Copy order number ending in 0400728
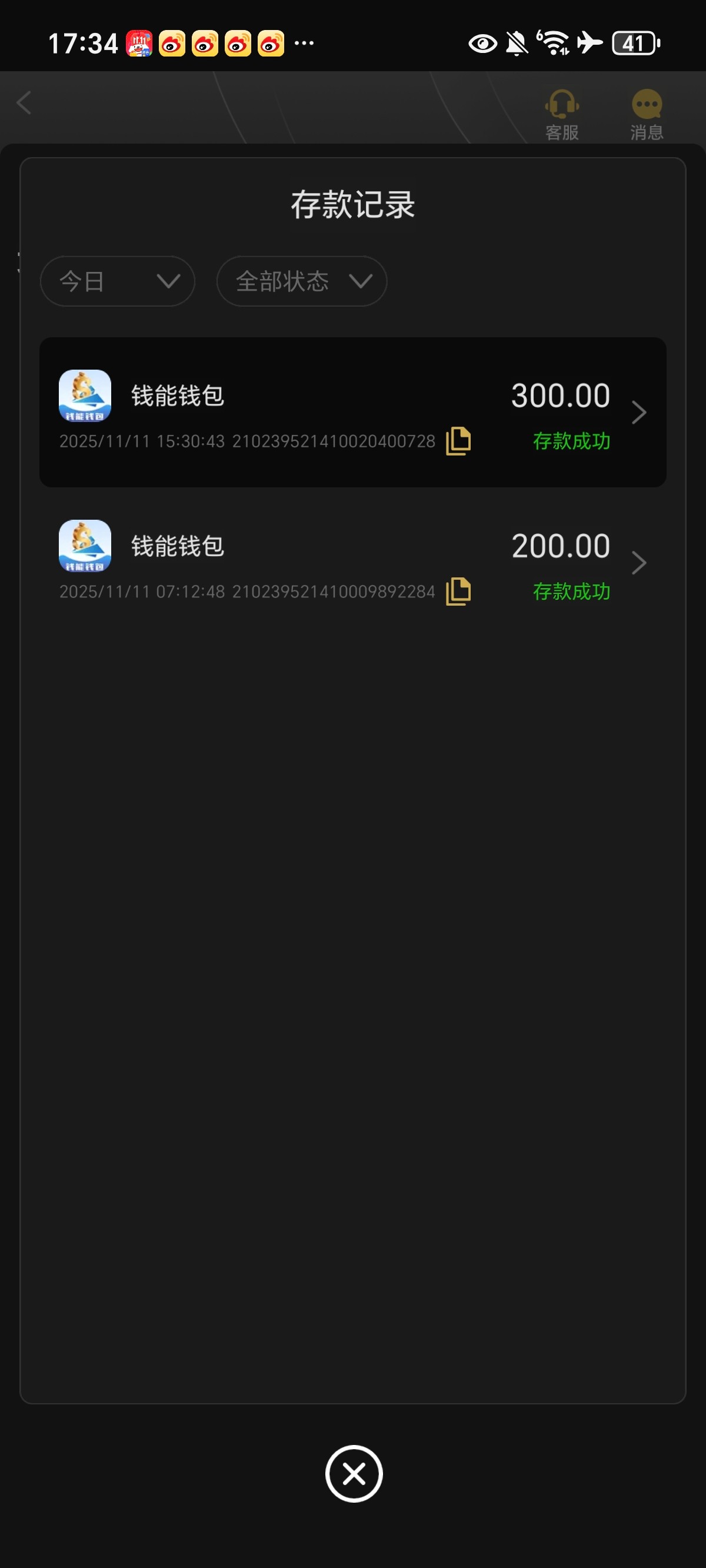This screenshot has width=706, height=1568. (458, 441)
